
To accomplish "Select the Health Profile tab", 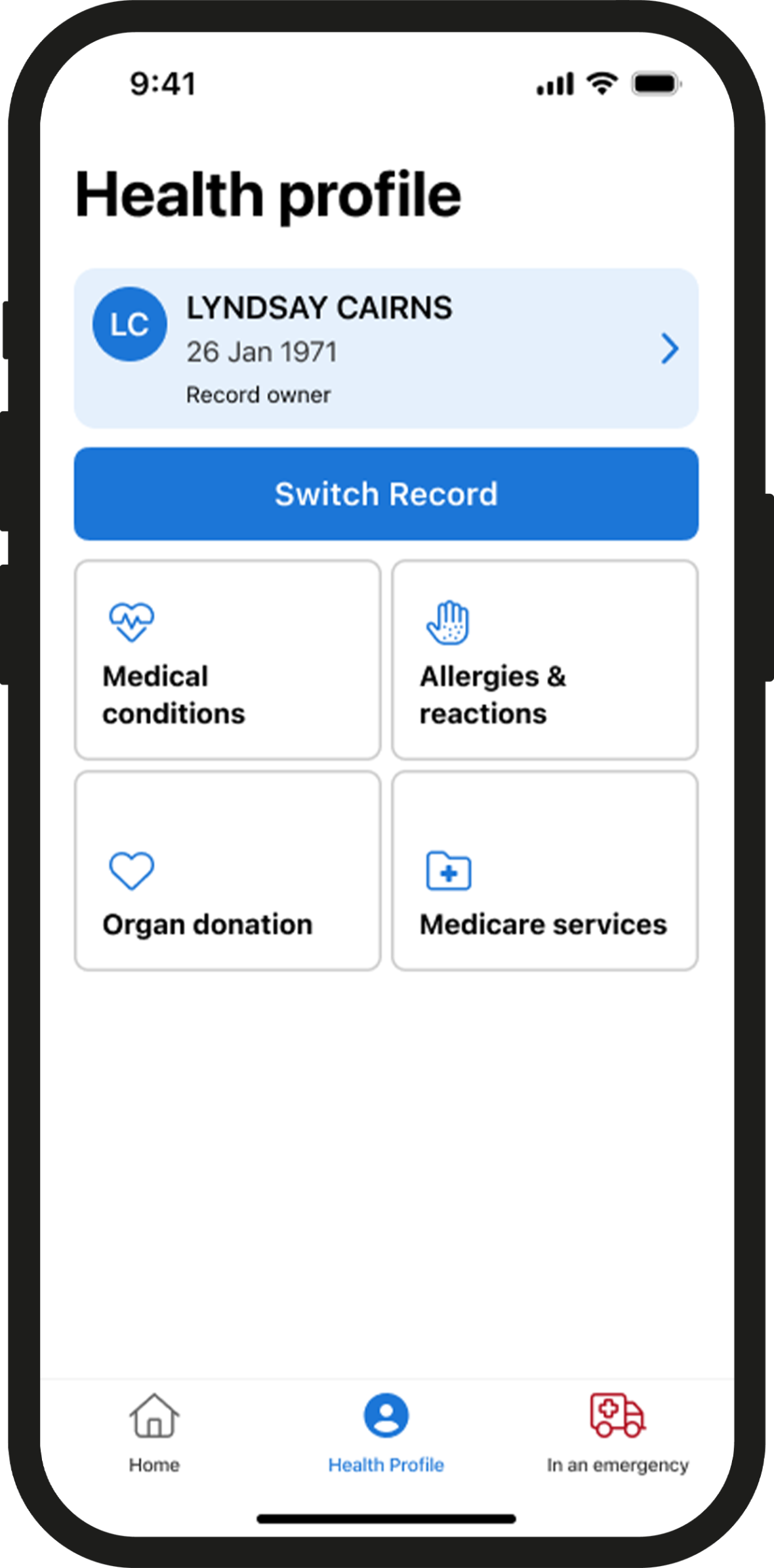I will (386, 1432).
